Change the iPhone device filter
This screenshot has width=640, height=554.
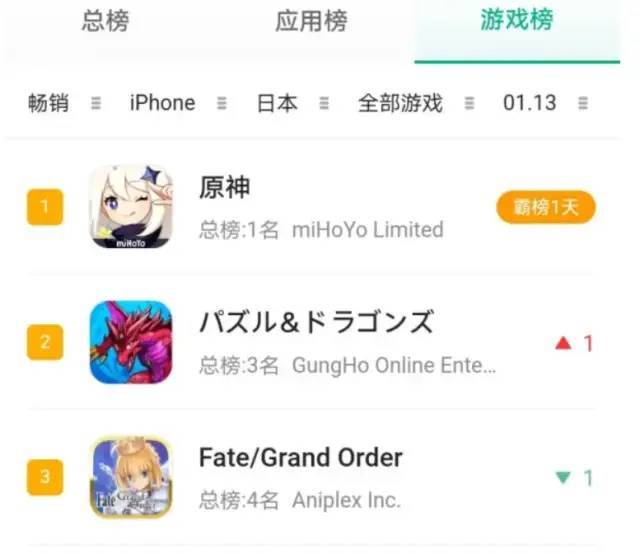(177, 103)
